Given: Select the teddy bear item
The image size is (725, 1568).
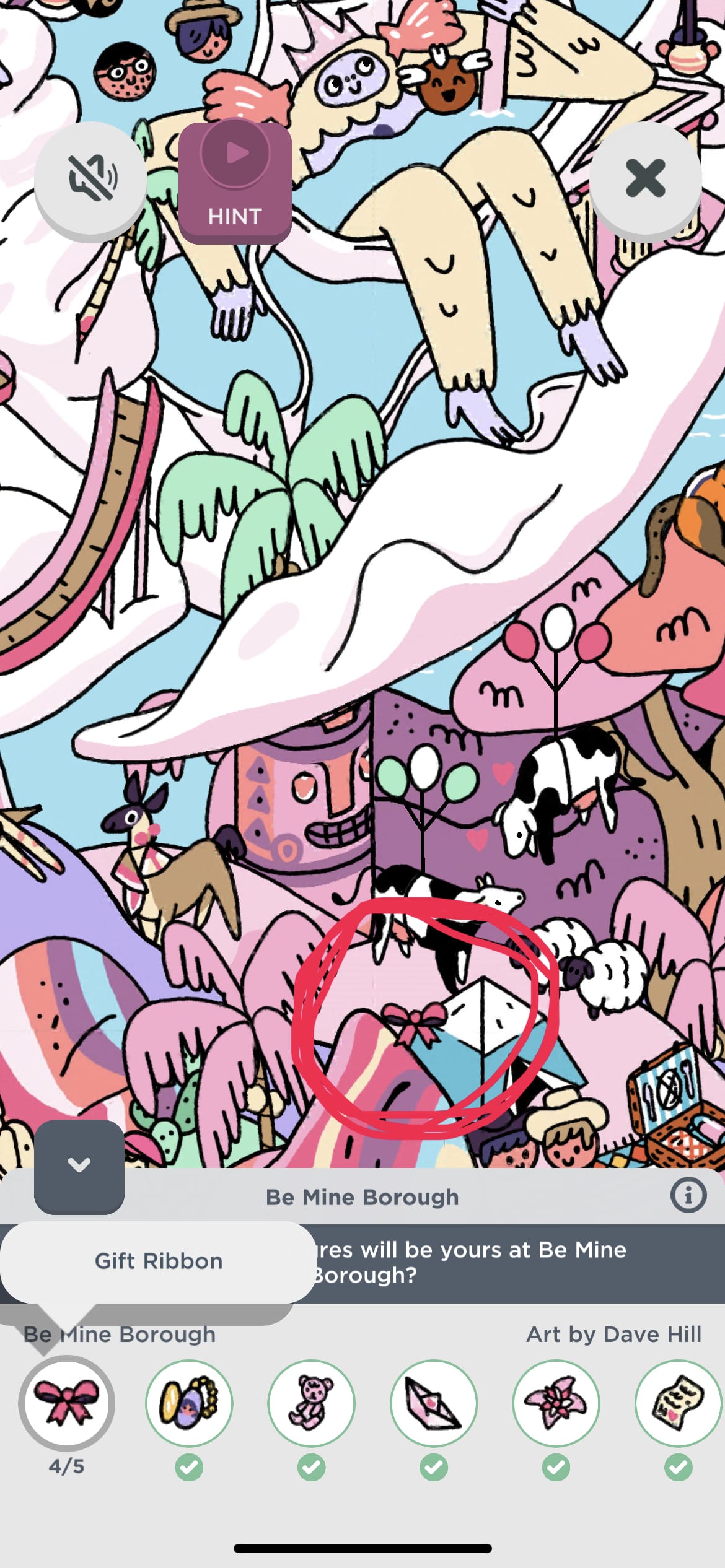Looking at the screenshot, I should [311, 1402].
